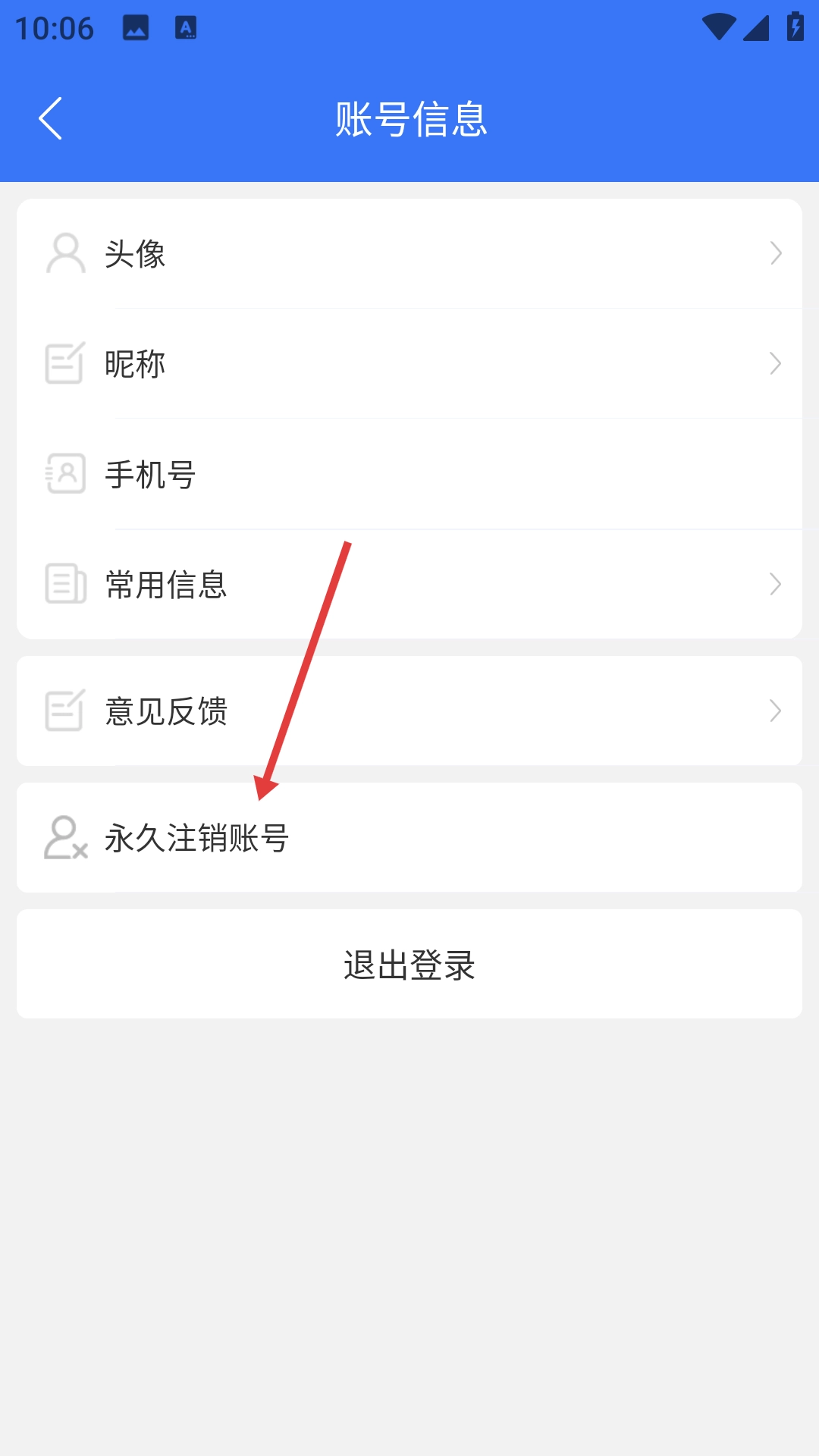Open 常用信息 settings

pyautogui.click(x=409, y=585)
